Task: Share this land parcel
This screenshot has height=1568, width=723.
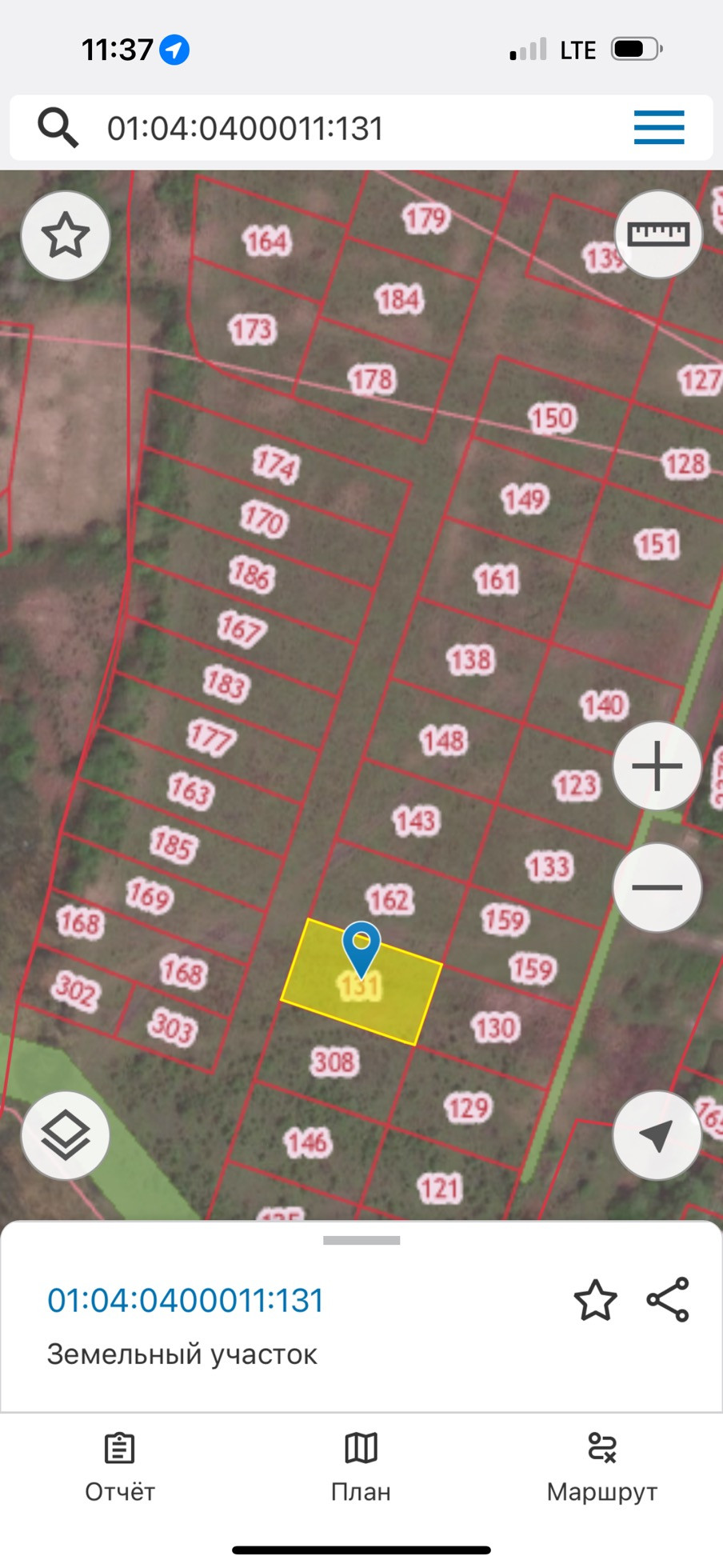Action: [668, 1300]
